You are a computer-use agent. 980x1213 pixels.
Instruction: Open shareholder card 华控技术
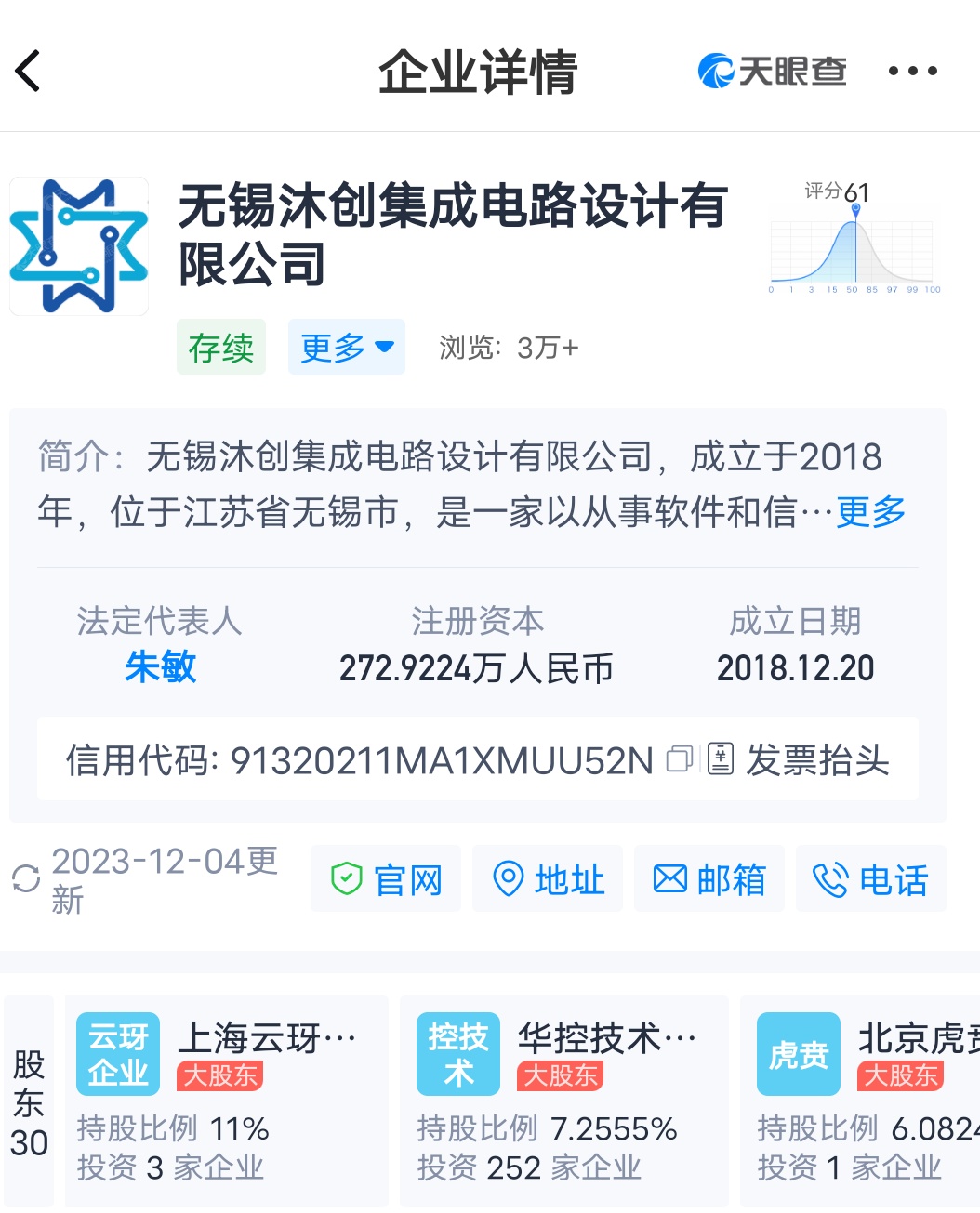coord(563,1101)
